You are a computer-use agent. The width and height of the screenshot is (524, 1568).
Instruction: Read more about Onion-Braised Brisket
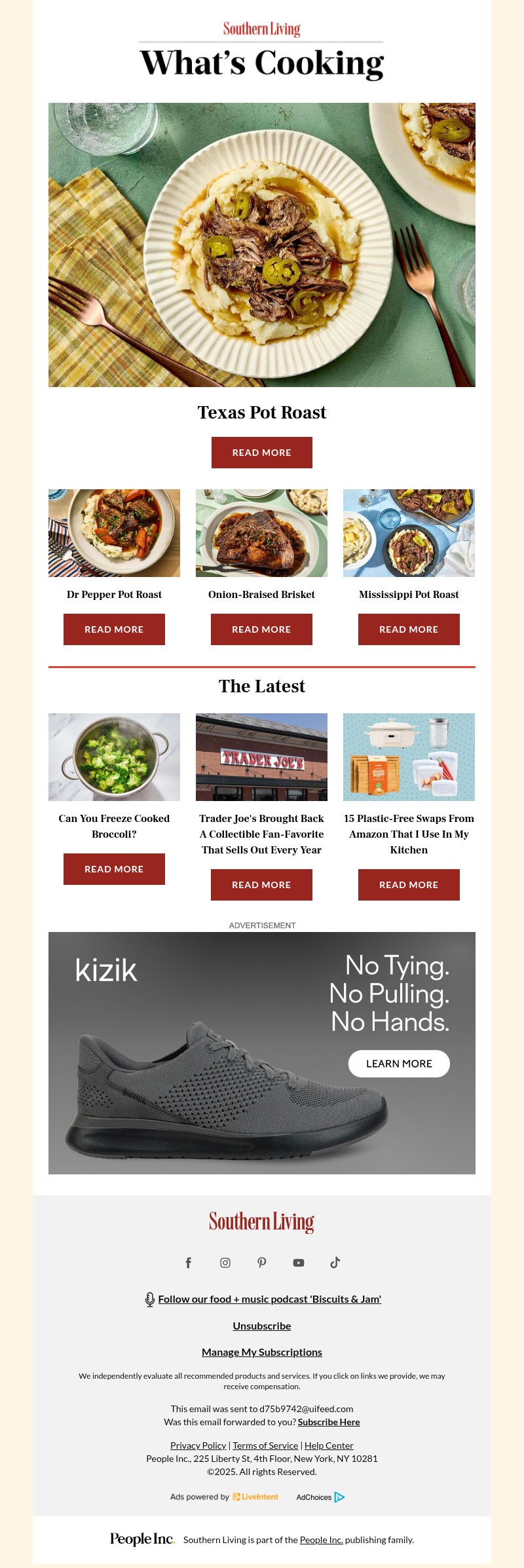point(261,629)
